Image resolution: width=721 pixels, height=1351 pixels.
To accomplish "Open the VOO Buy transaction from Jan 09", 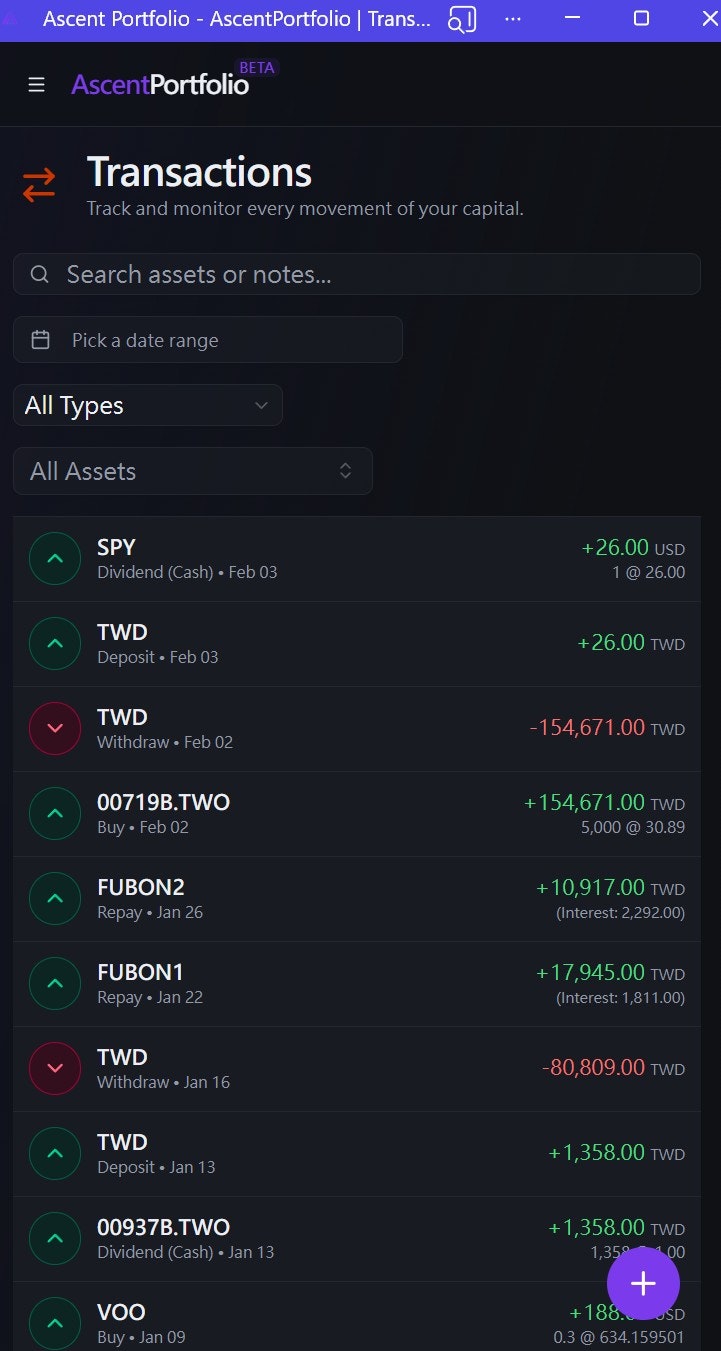I will point(357,1317).
